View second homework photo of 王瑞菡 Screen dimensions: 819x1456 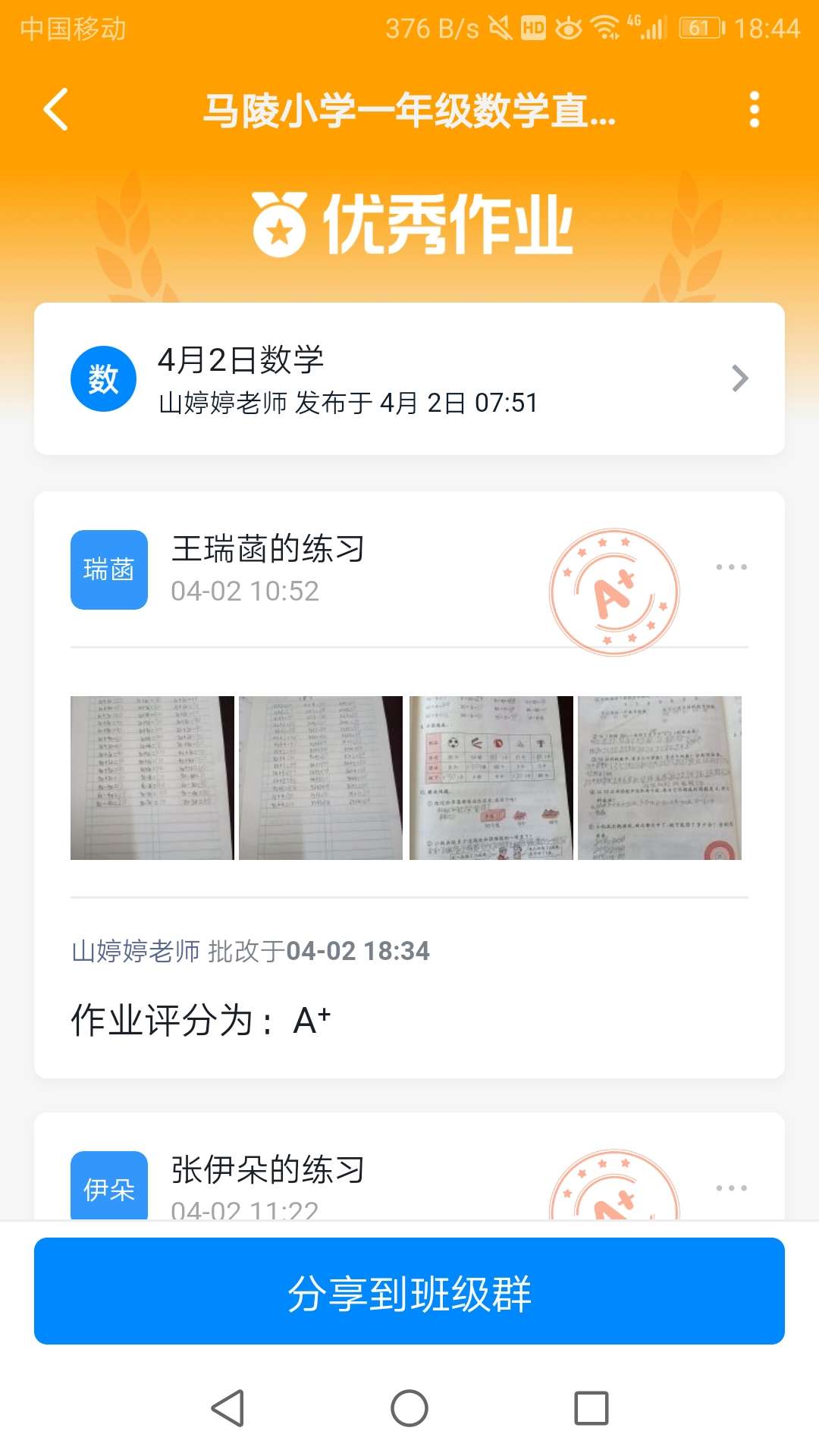tap(321, 777)
